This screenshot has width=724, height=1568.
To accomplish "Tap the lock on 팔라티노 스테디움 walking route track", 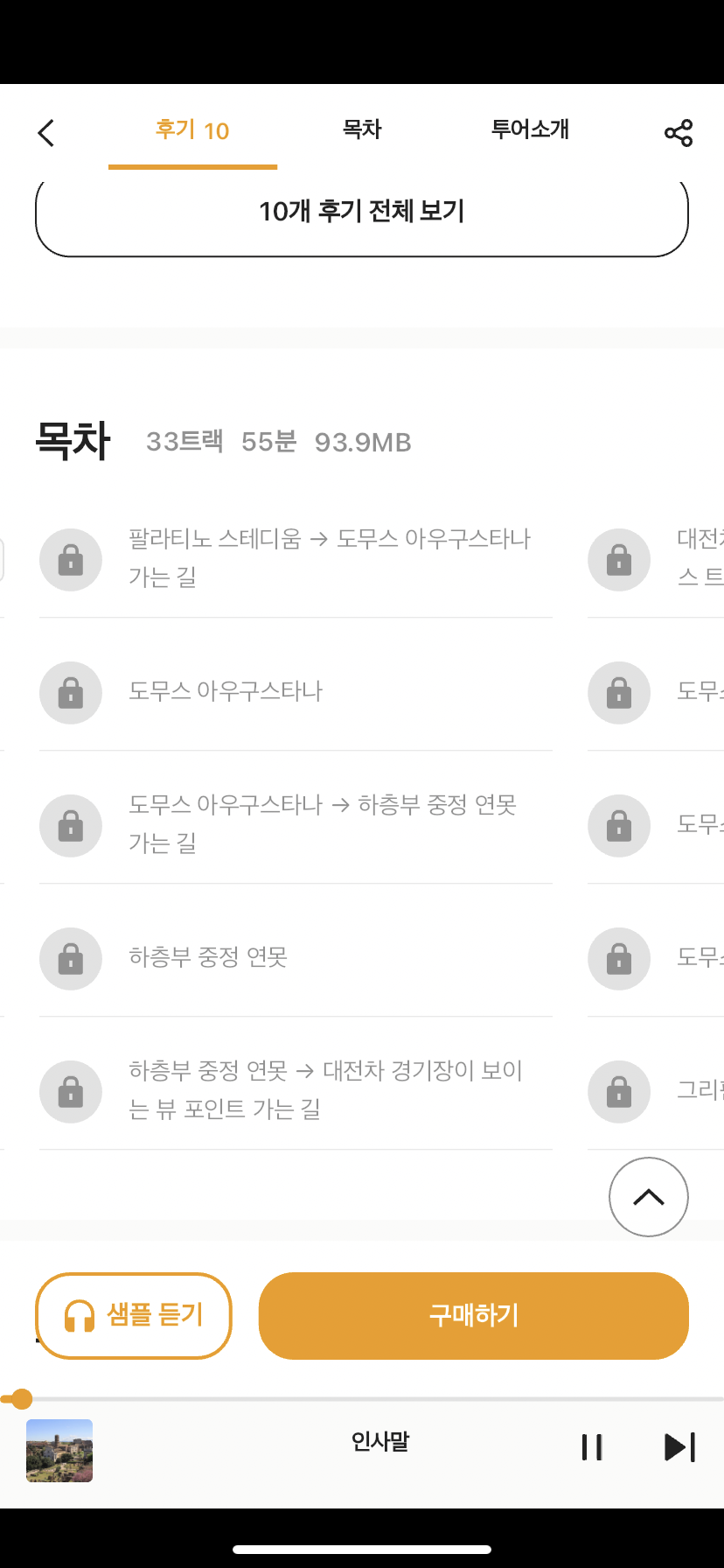I will point(71,560).
